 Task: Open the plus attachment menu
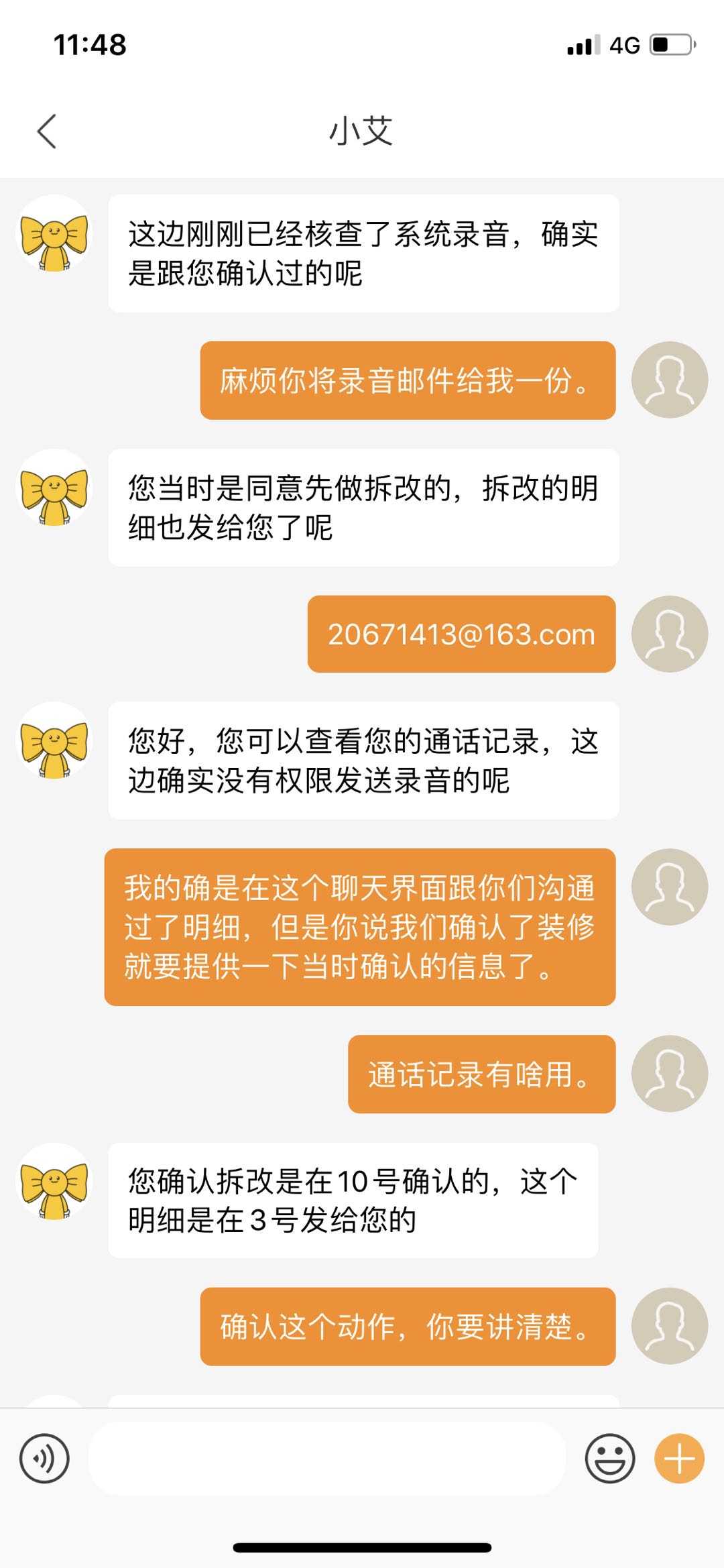click(x=679, y=1458)
